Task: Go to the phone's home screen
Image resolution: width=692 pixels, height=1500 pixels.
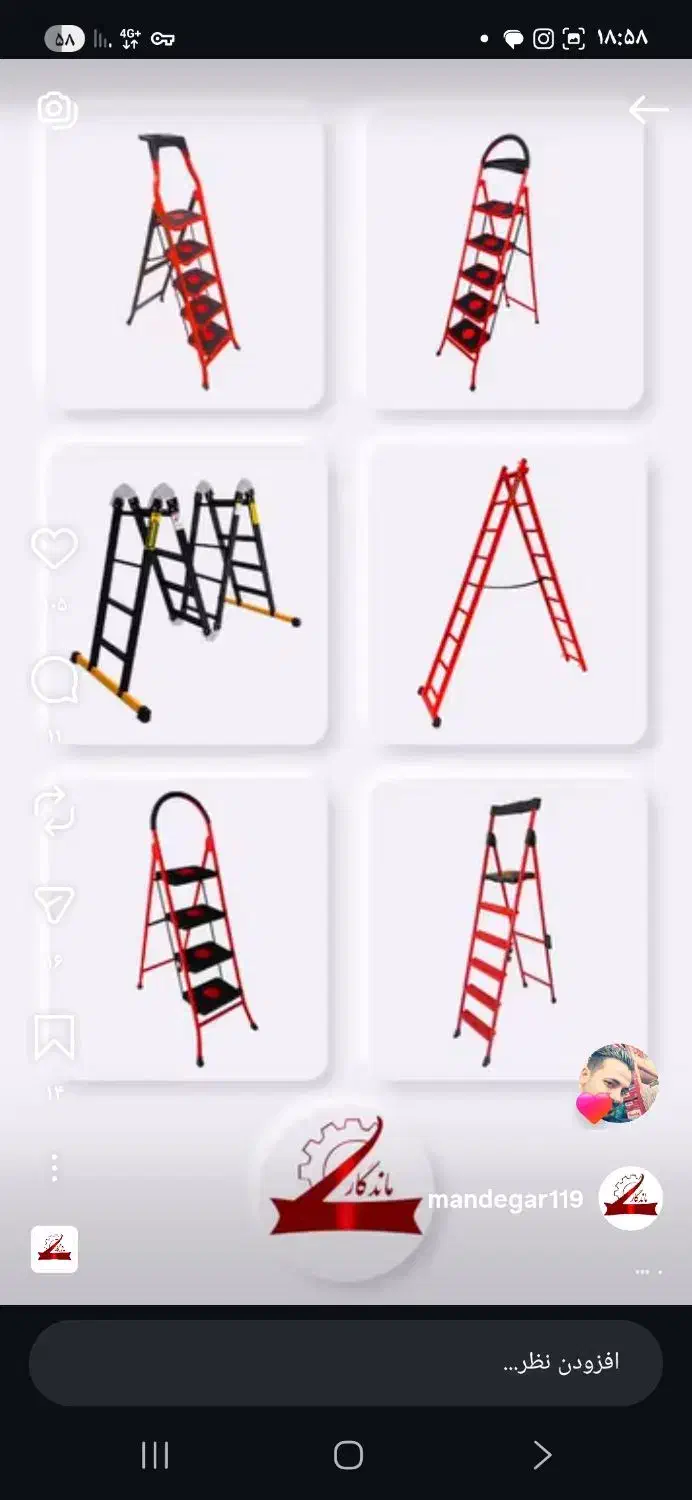Action: point(347,1455)
